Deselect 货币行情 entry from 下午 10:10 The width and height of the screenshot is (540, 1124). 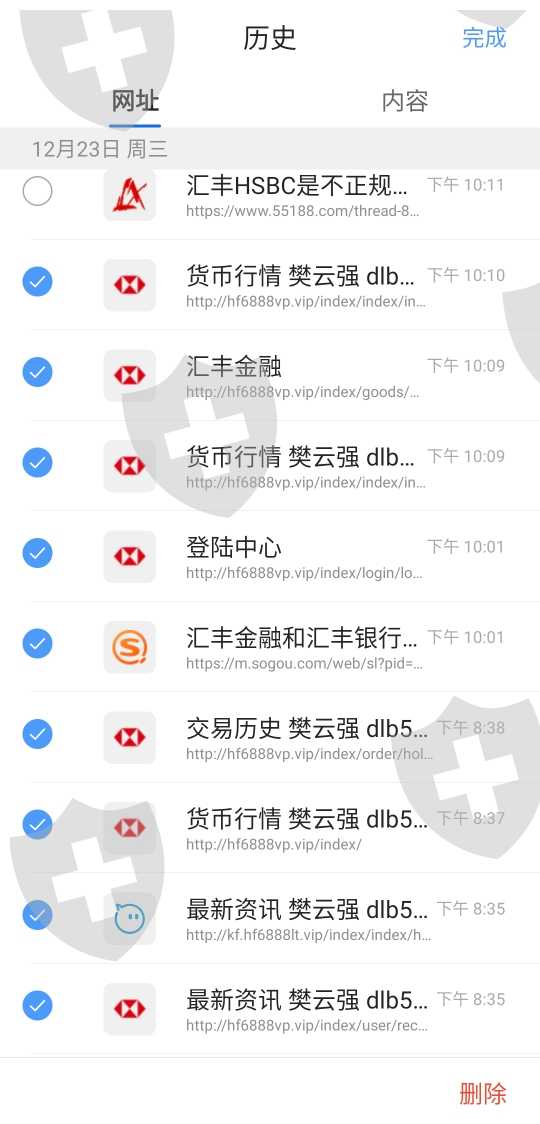pyautogui.click(x=37, y=282)
